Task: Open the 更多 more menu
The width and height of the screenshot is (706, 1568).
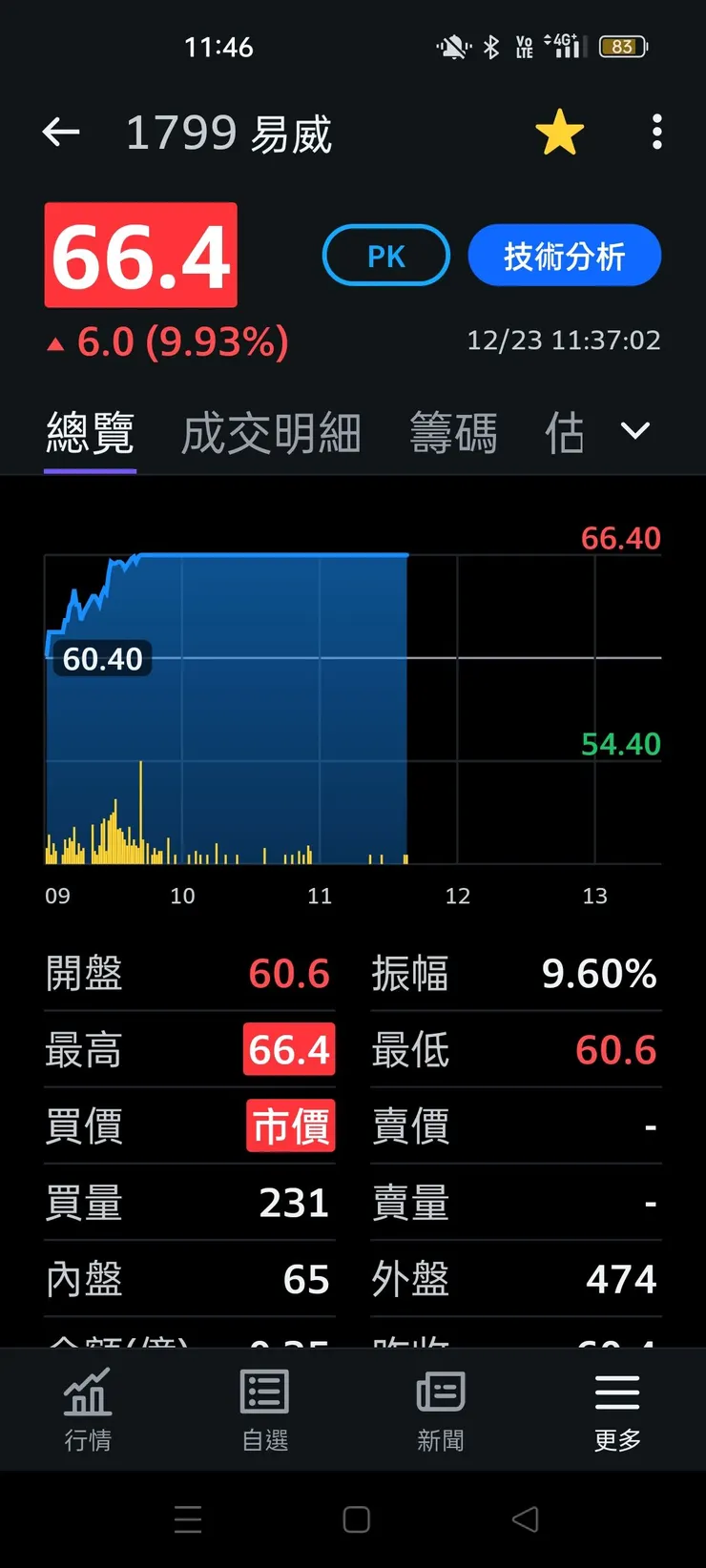Action: click(x=615, y=1410)
